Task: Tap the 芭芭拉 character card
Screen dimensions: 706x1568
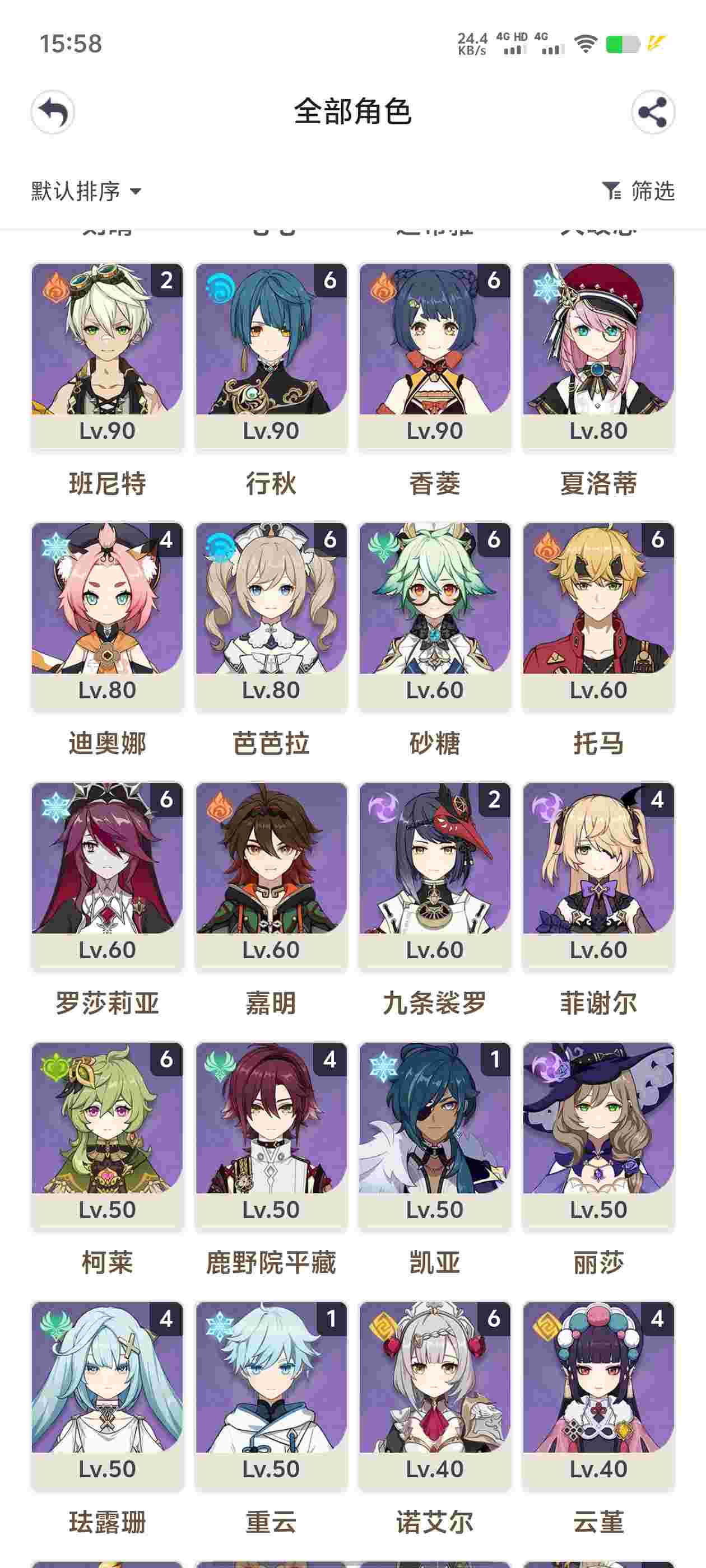Action: coord(271,615)
